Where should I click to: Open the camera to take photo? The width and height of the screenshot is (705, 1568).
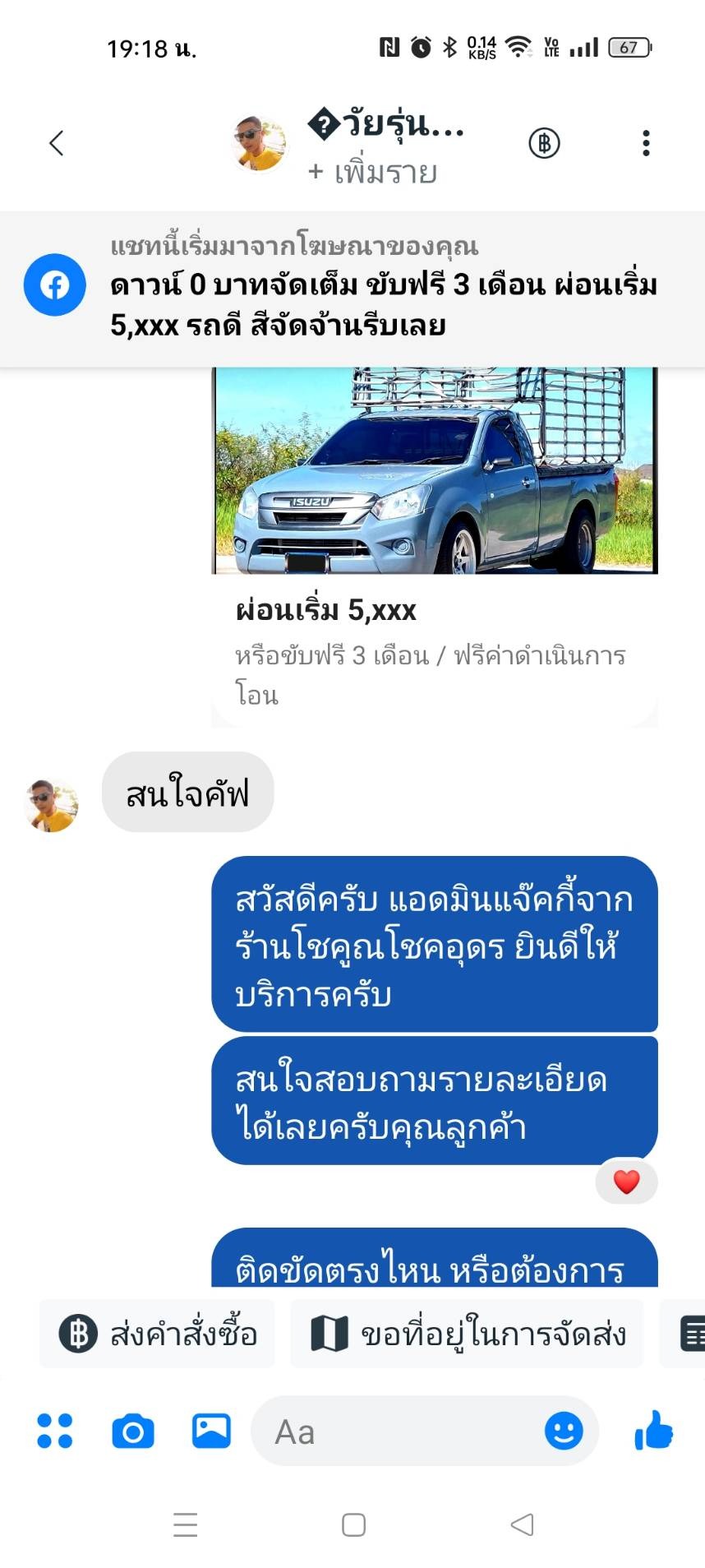(133, 1432)
